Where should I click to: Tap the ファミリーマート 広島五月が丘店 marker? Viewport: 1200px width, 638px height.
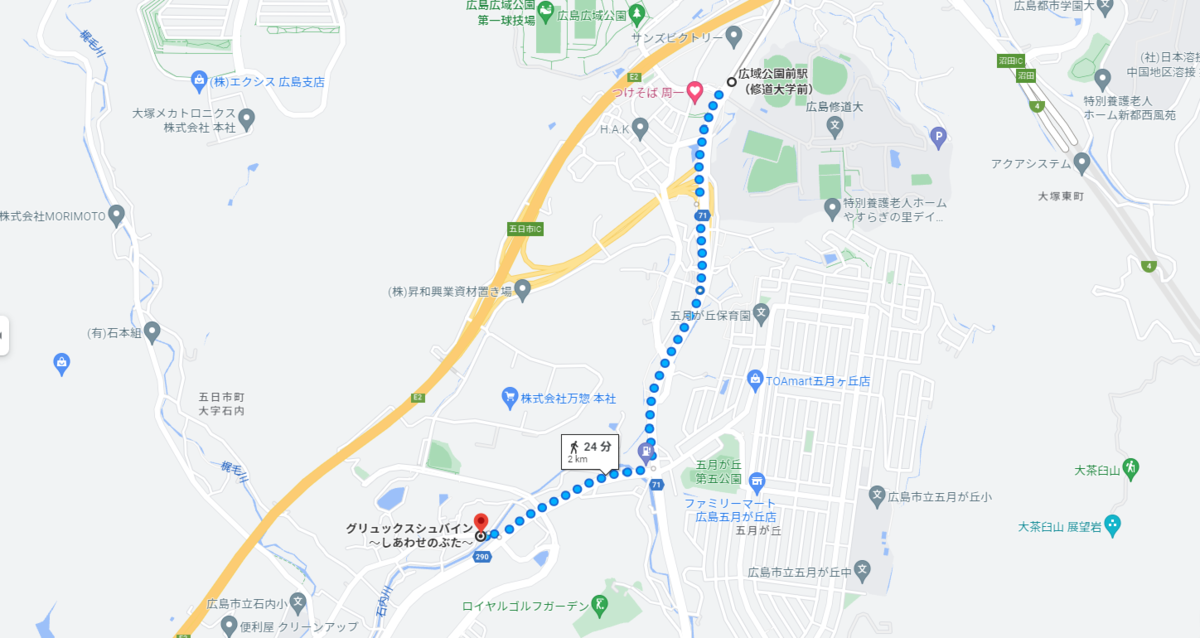756,482
